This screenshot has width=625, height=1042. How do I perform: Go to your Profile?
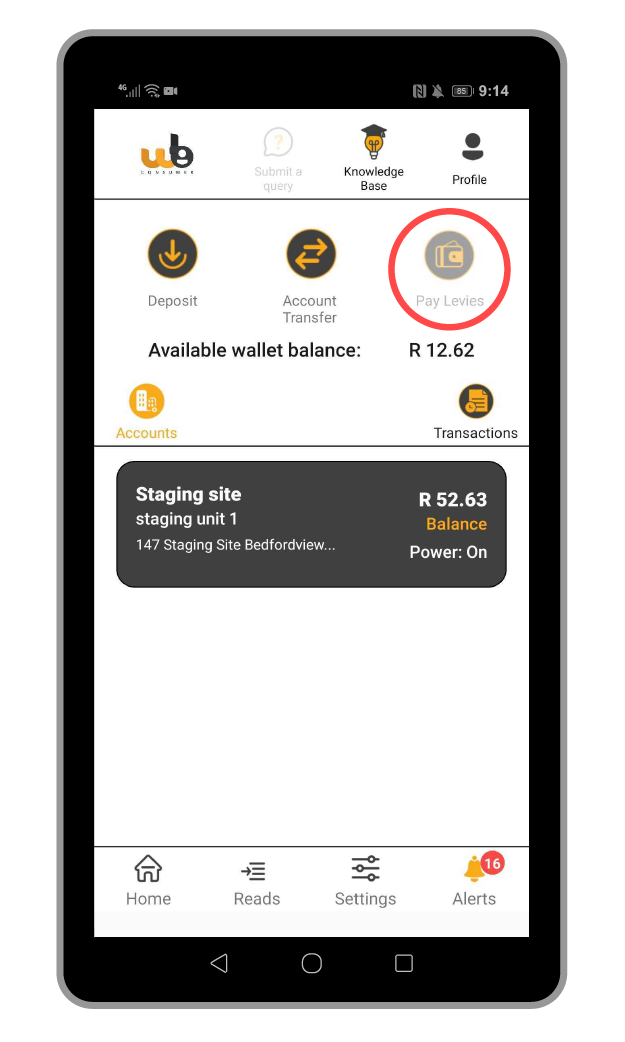click(471, 158)
